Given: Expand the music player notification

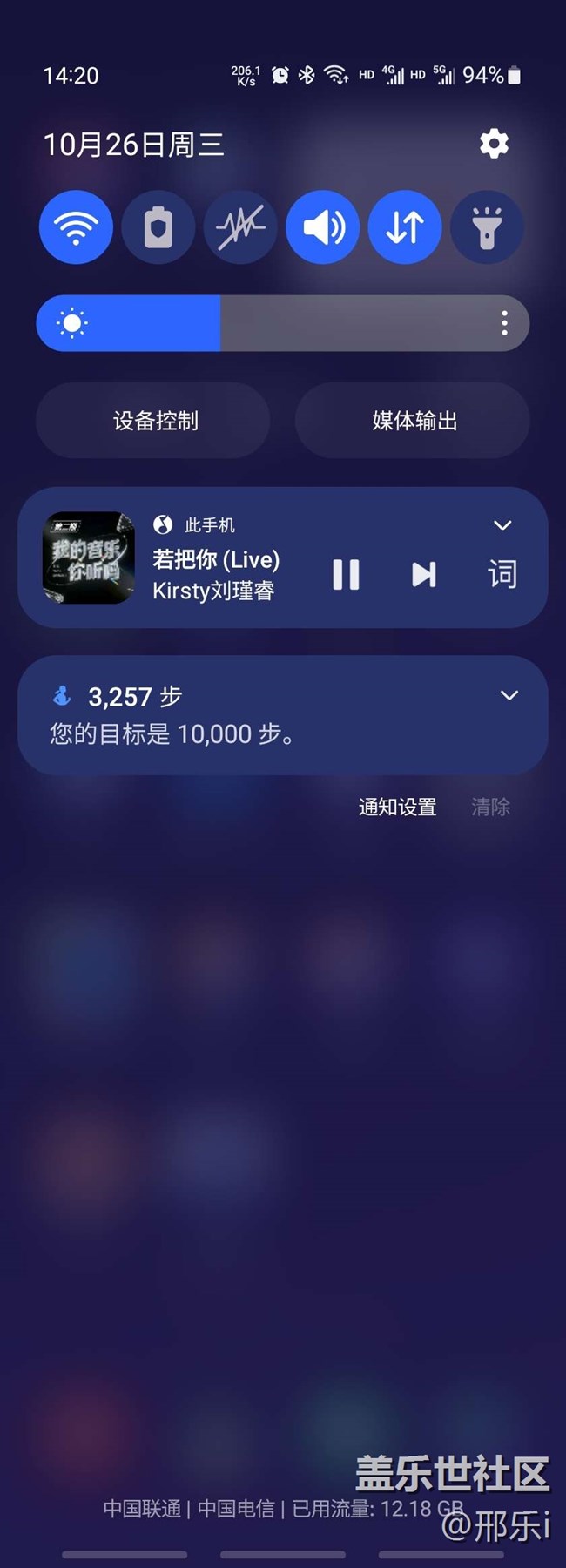Looking at the screenshot, I should (x=502, y=525).
